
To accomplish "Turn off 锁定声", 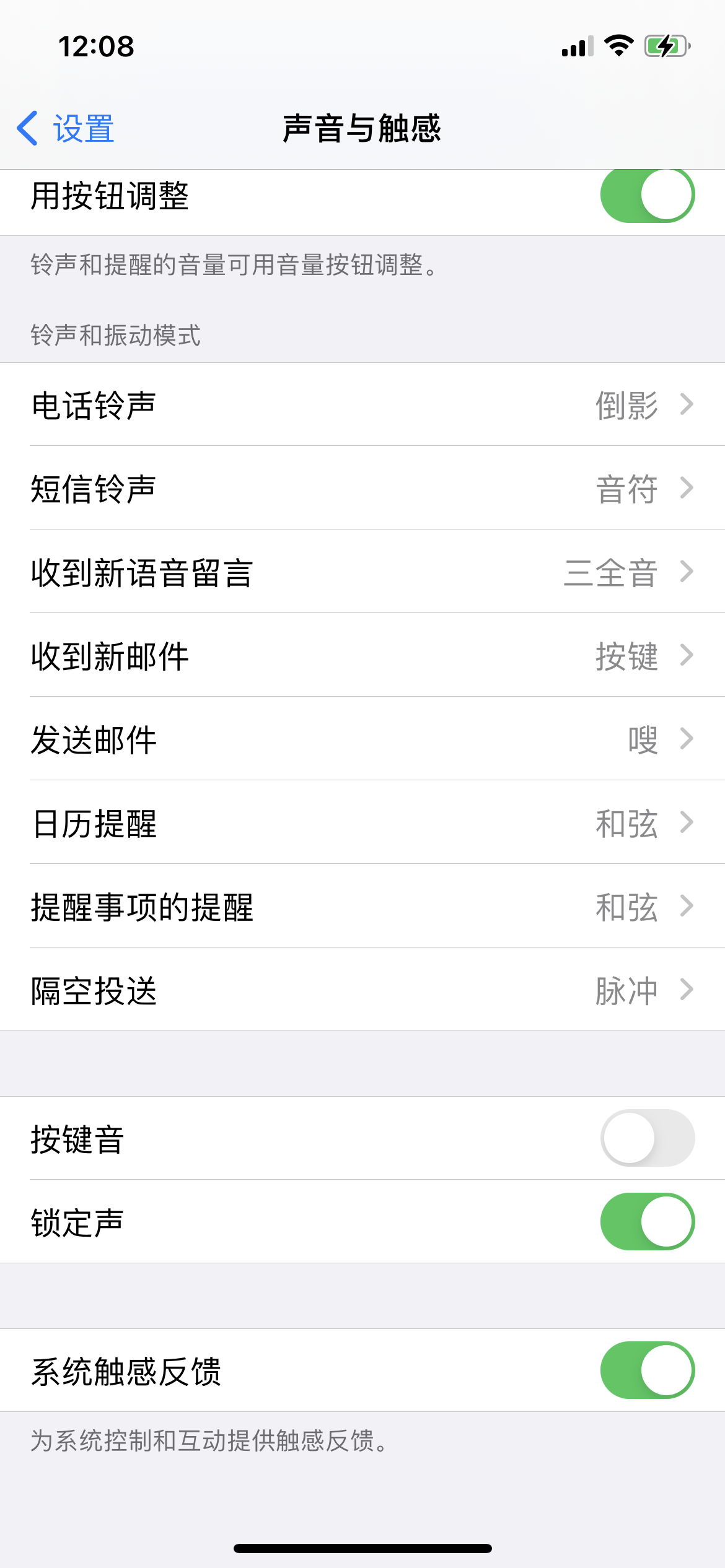I will [x=647, y=1222].
